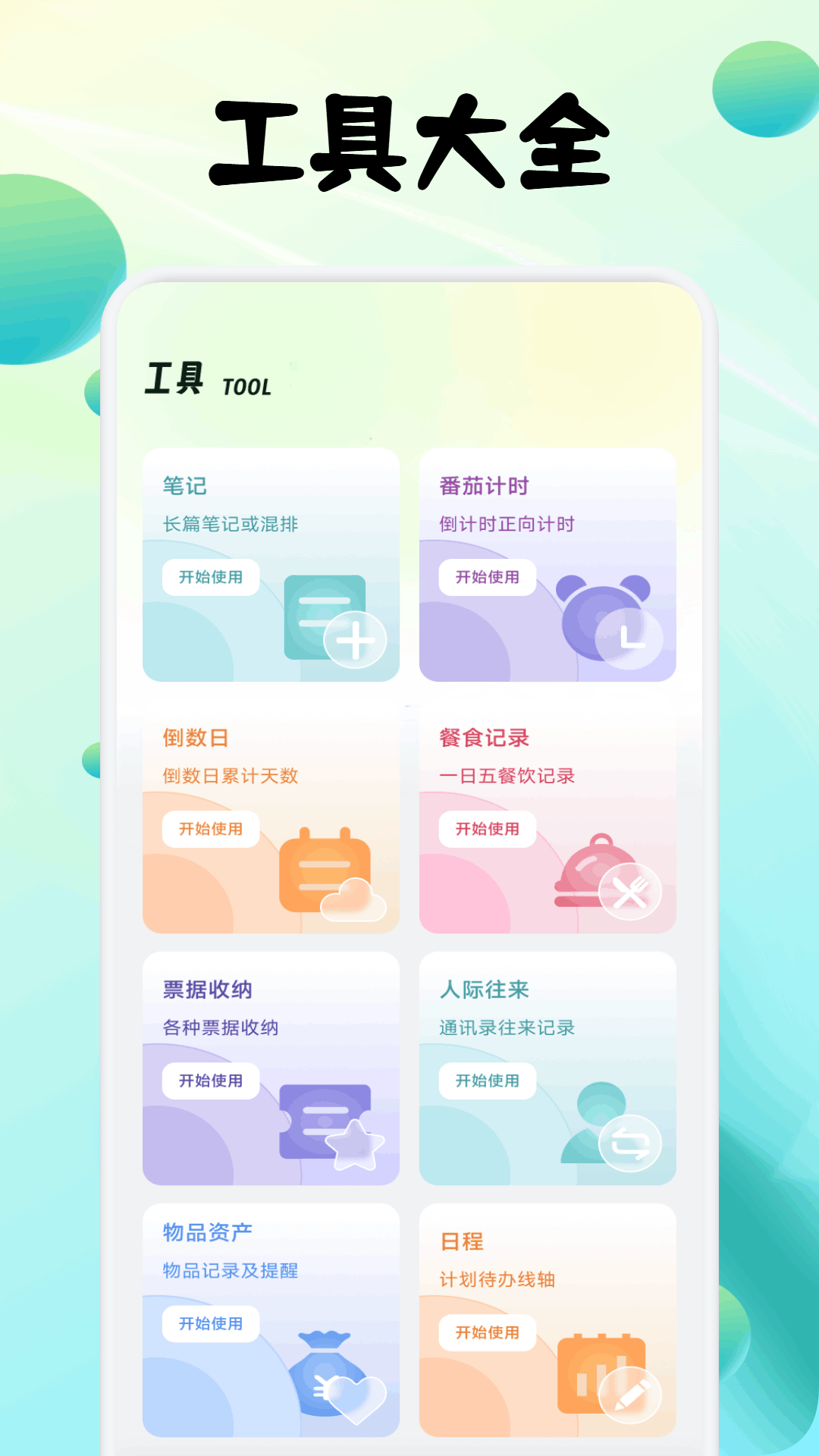
Task: Start the 番茄计时 tomato timer tool
Action: pos(488,577)
